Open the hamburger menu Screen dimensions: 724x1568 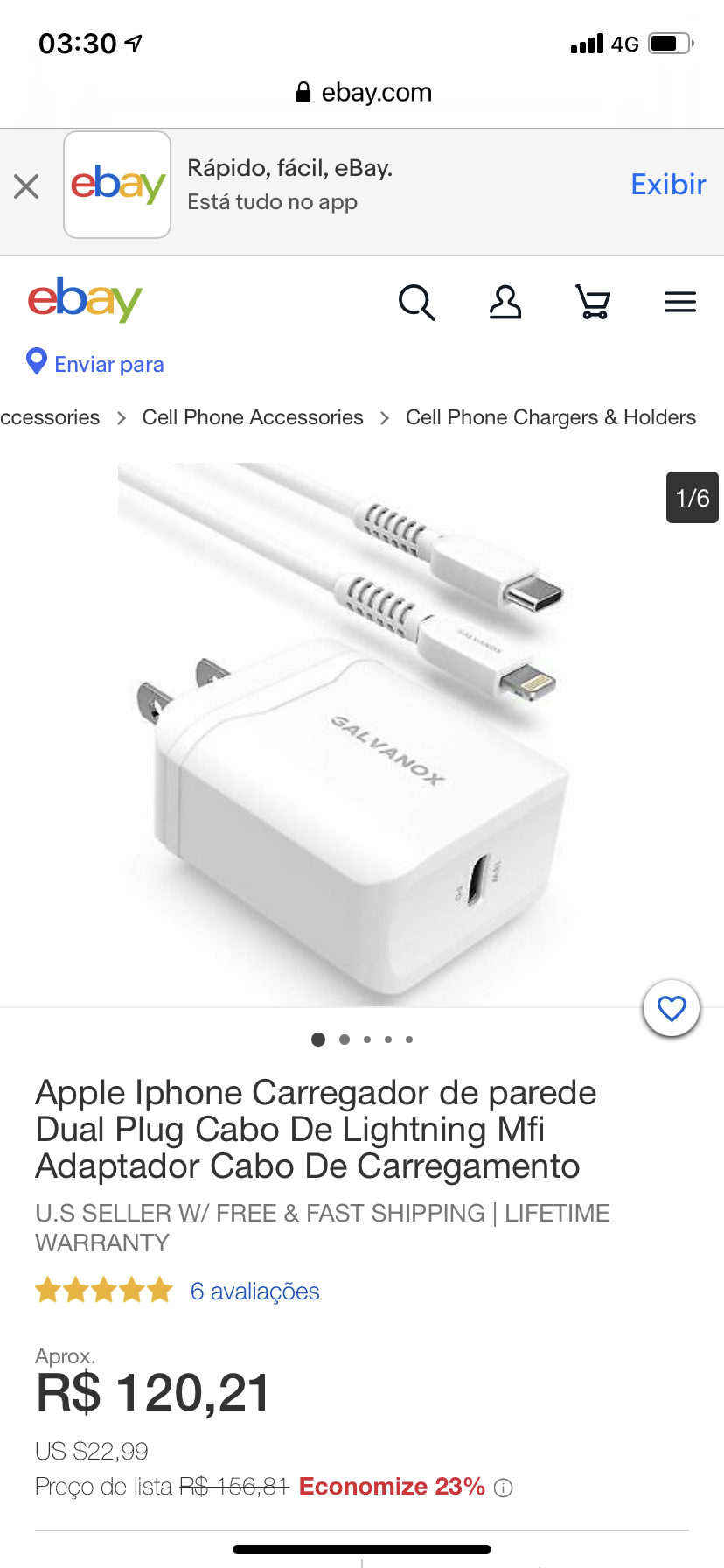pyautogui.click(x=679, y=303)
